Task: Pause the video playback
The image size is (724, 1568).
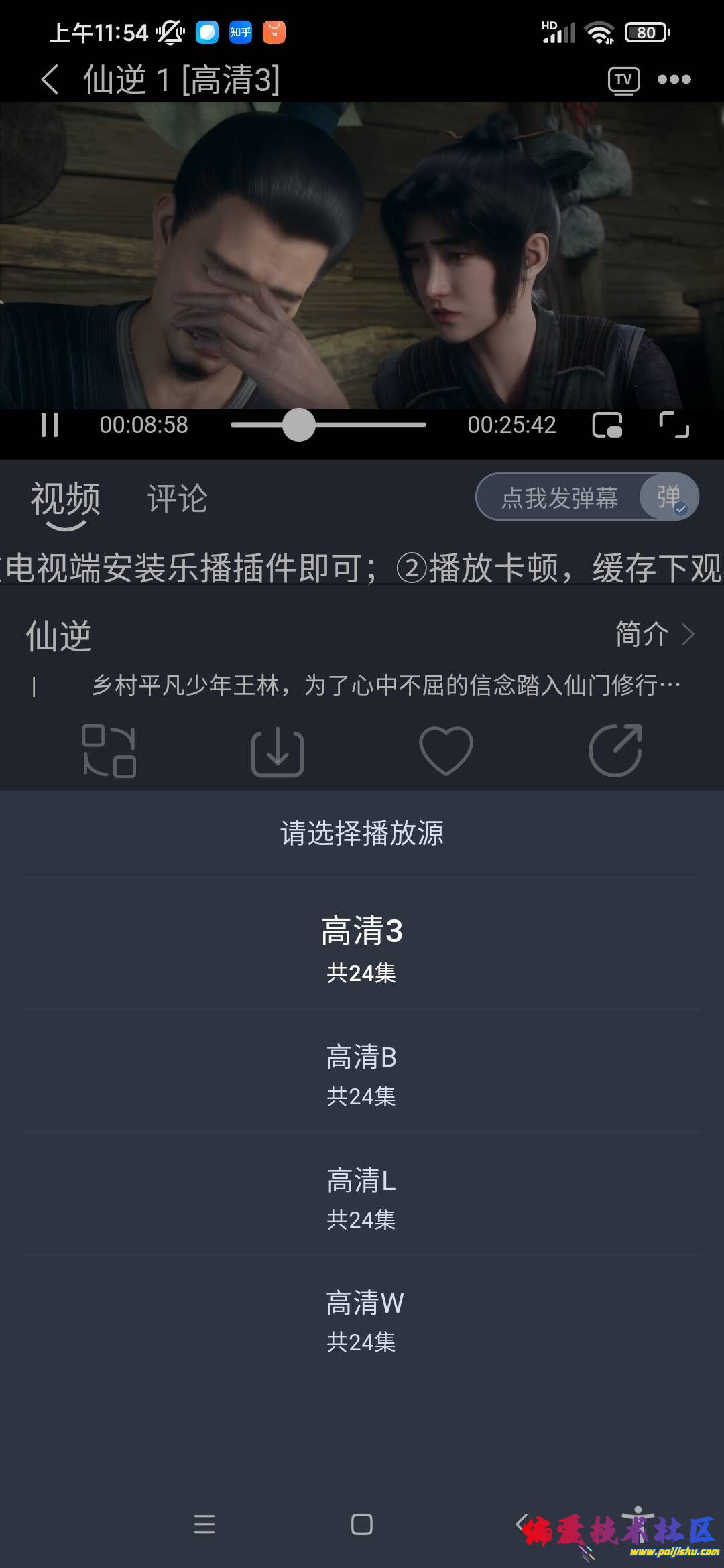Action: [x=48, y=426]
